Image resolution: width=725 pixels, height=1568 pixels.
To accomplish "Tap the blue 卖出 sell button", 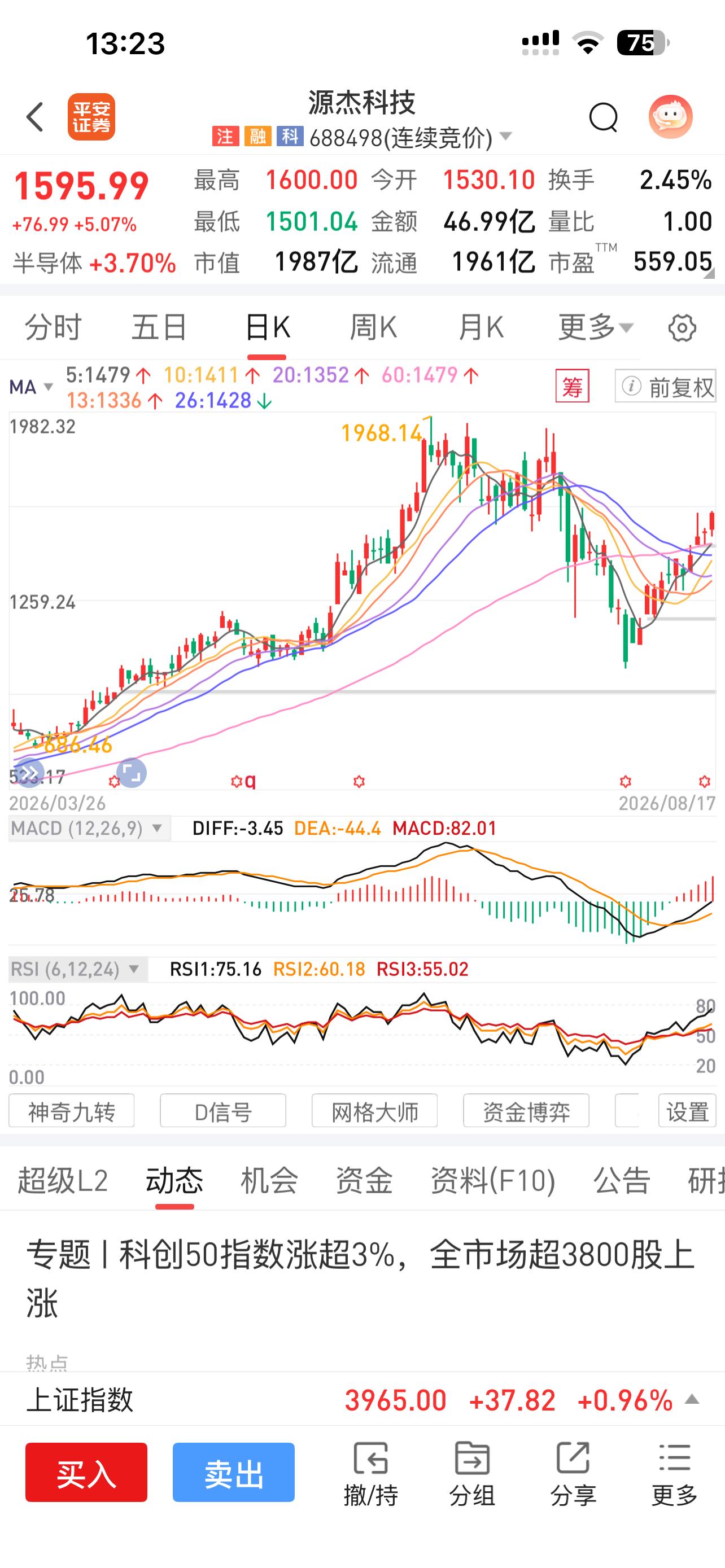I will point(234,1472).
